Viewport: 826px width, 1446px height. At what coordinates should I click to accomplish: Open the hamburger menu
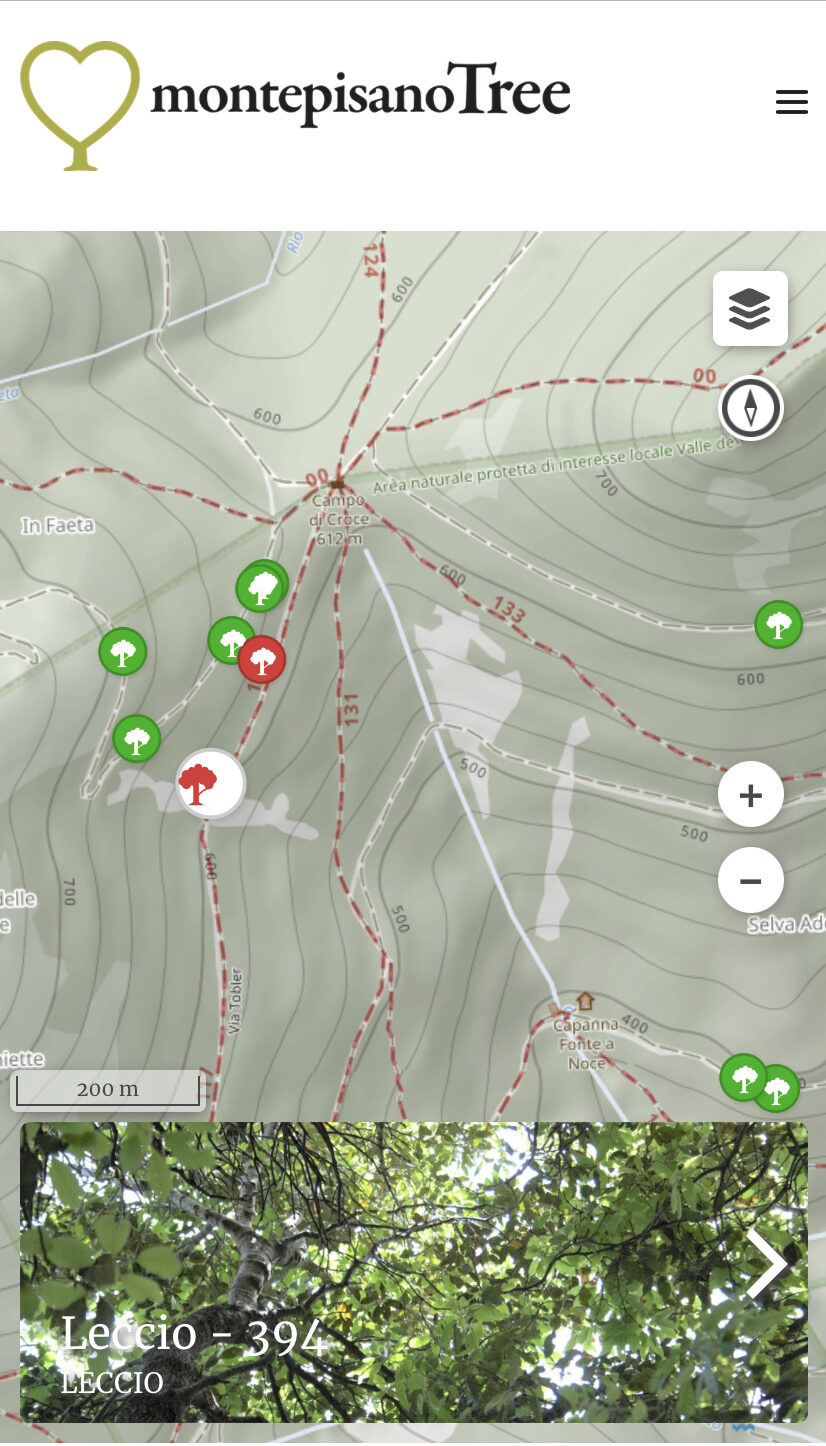791,102
